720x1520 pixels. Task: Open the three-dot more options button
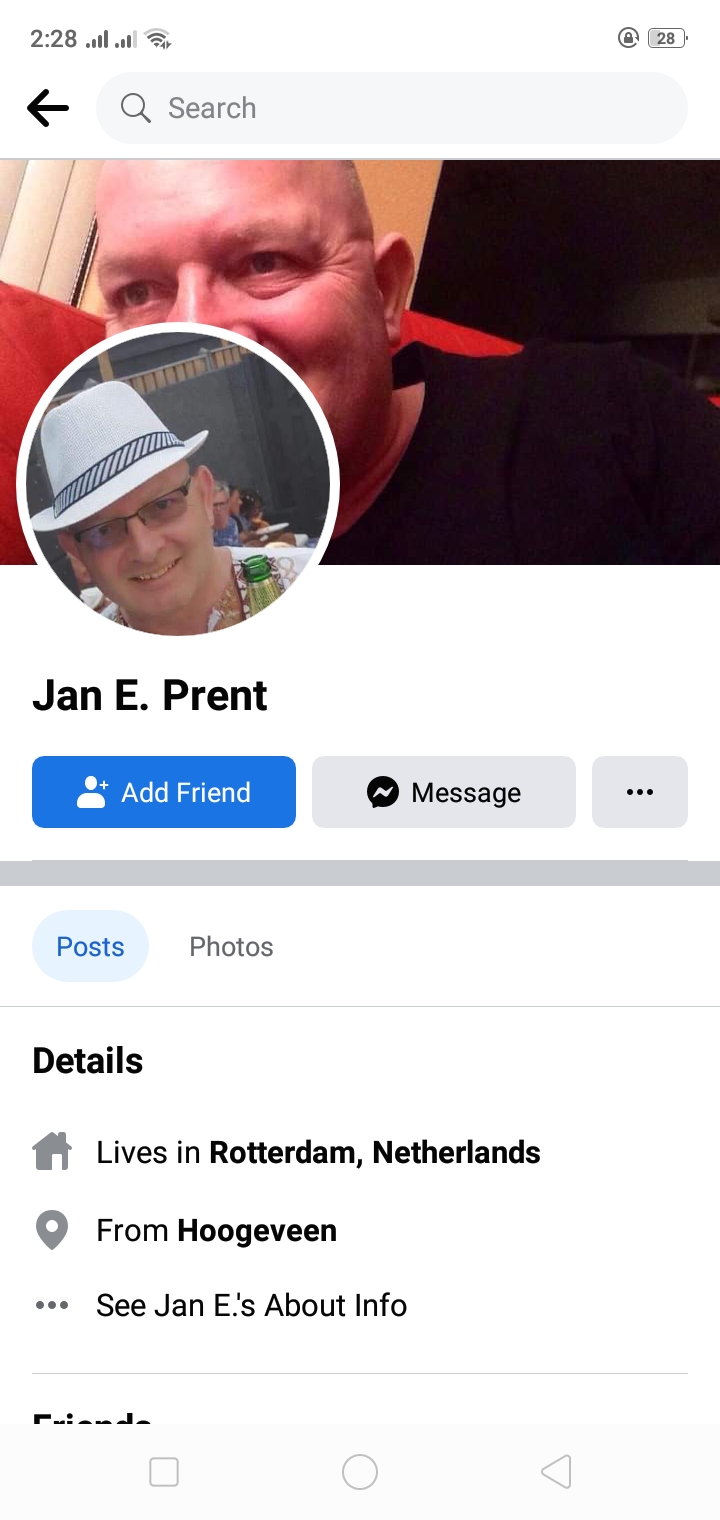[x=640, y=792]
